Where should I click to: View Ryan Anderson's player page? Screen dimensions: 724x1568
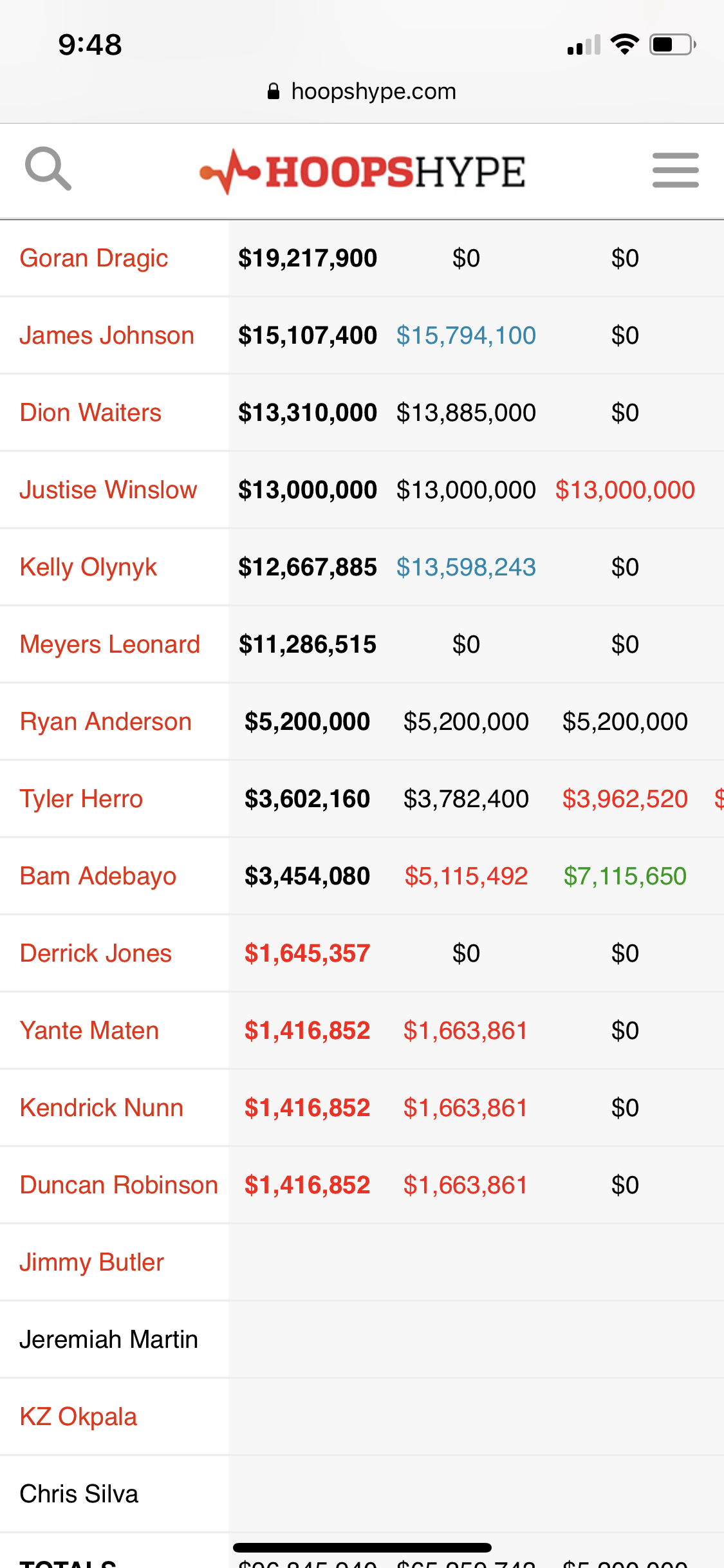point(106,722)
